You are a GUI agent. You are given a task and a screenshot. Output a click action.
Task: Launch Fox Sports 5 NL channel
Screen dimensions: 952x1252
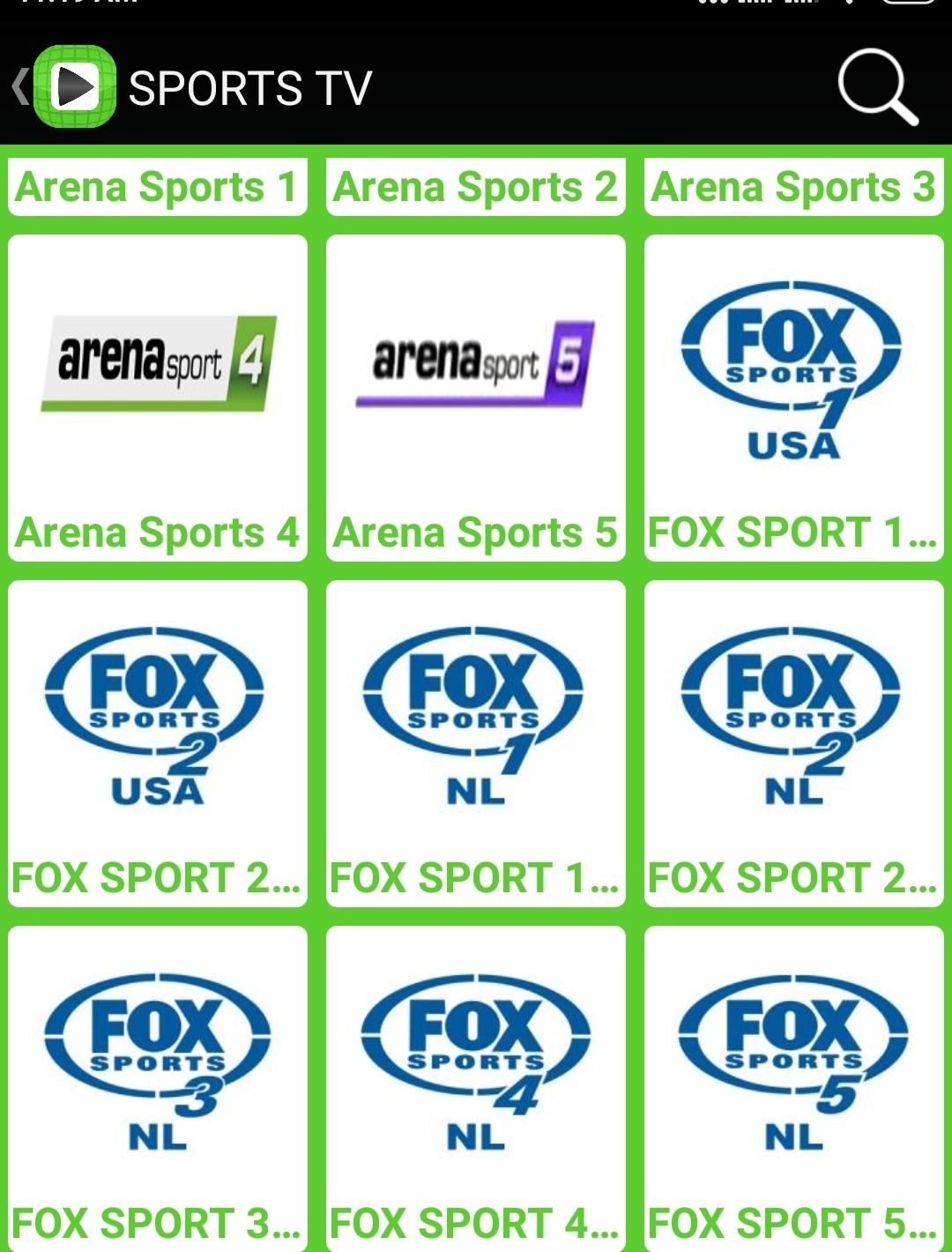[793, 1088]
